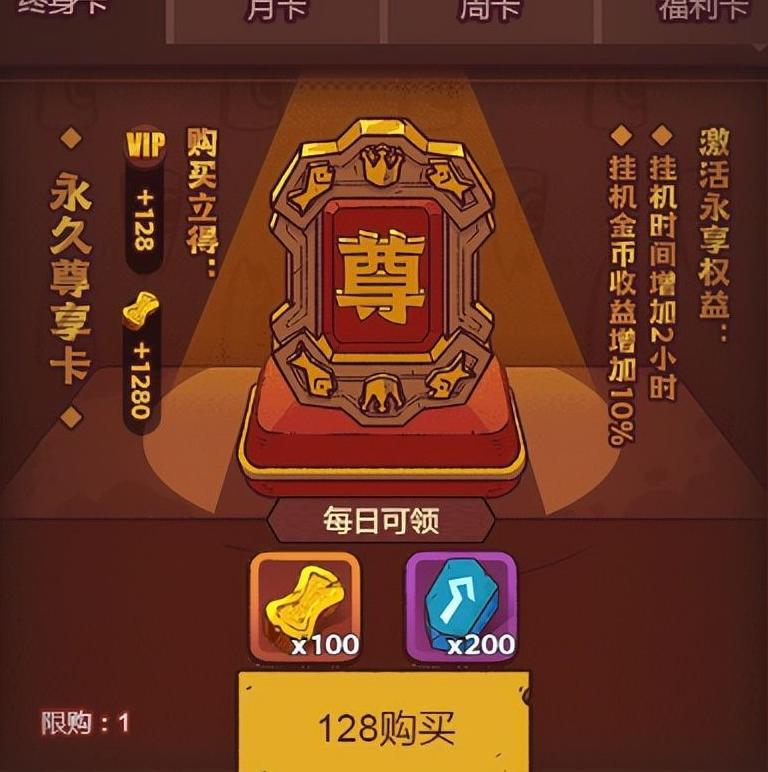Buy the card with the 128购买 button
Screen dimensions: 768x772
pyautogui.click(x=384, y=728)
